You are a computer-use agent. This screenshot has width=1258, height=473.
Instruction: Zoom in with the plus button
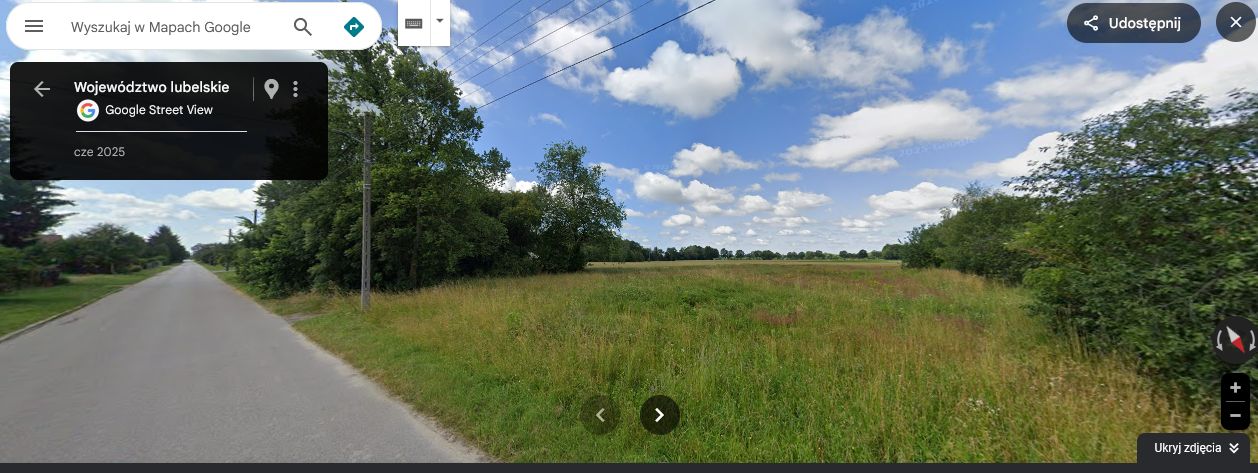(x=1235, y=388)
